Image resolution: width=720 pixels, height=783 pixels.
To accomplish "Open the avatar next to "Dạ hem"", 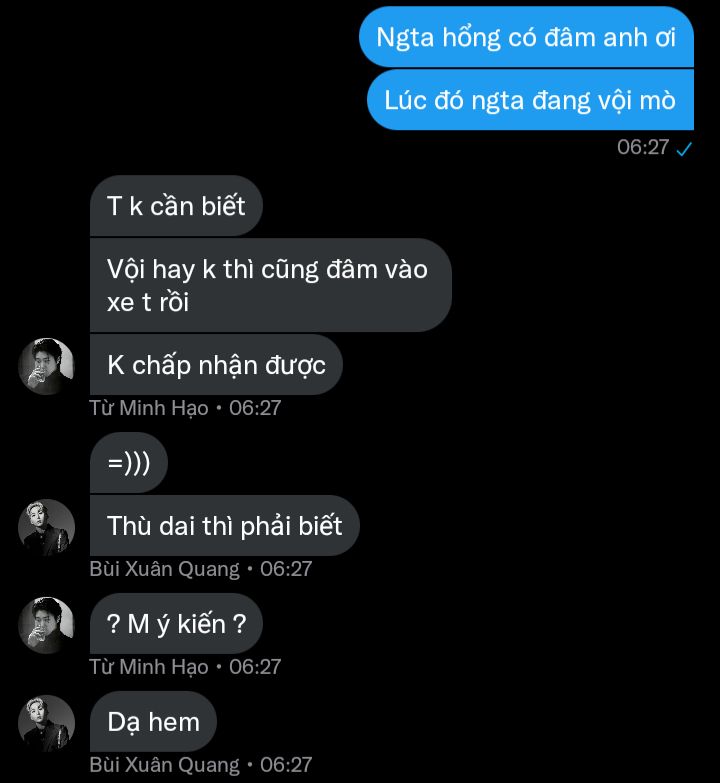I will (47, 723).
